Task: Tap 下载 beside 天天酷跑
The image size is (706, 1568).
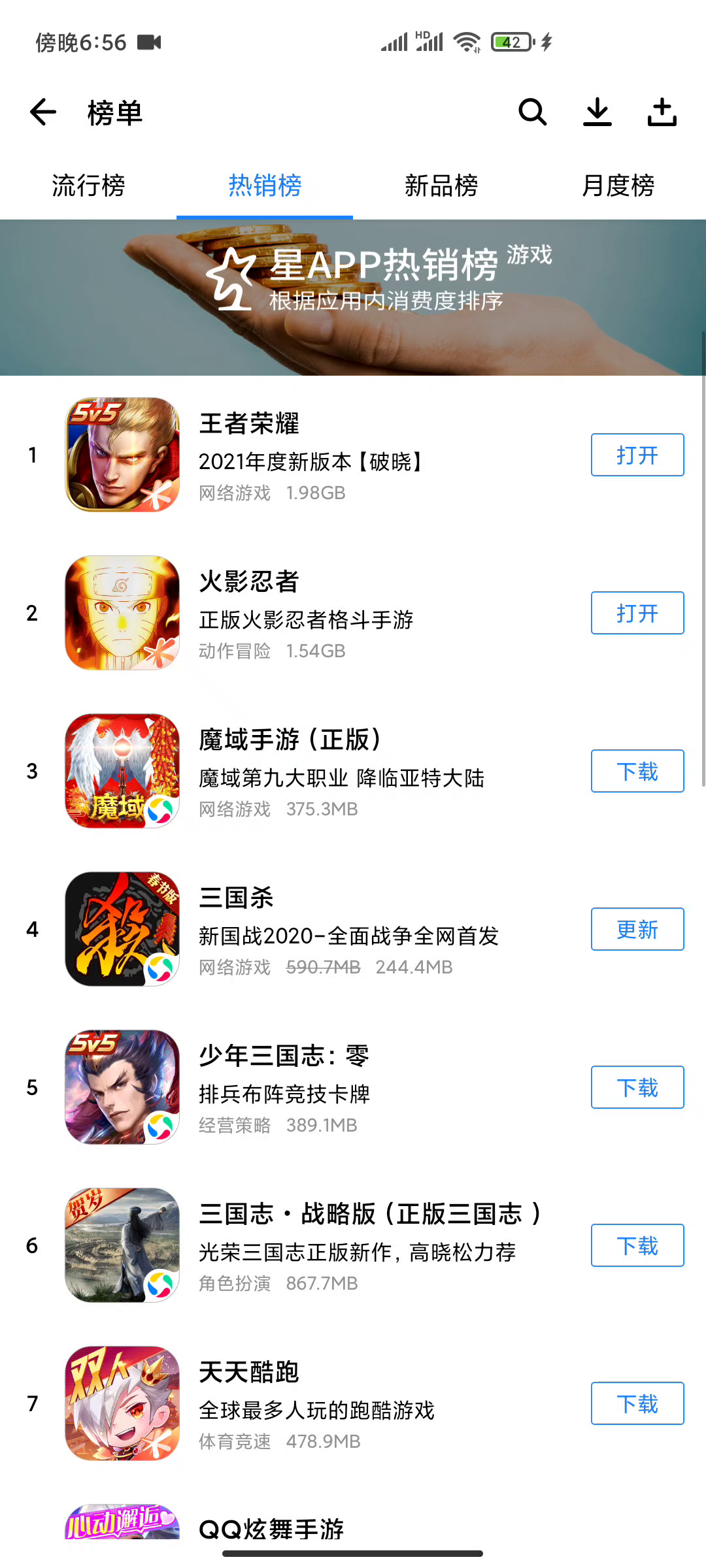Action: tap(637, 1403)
